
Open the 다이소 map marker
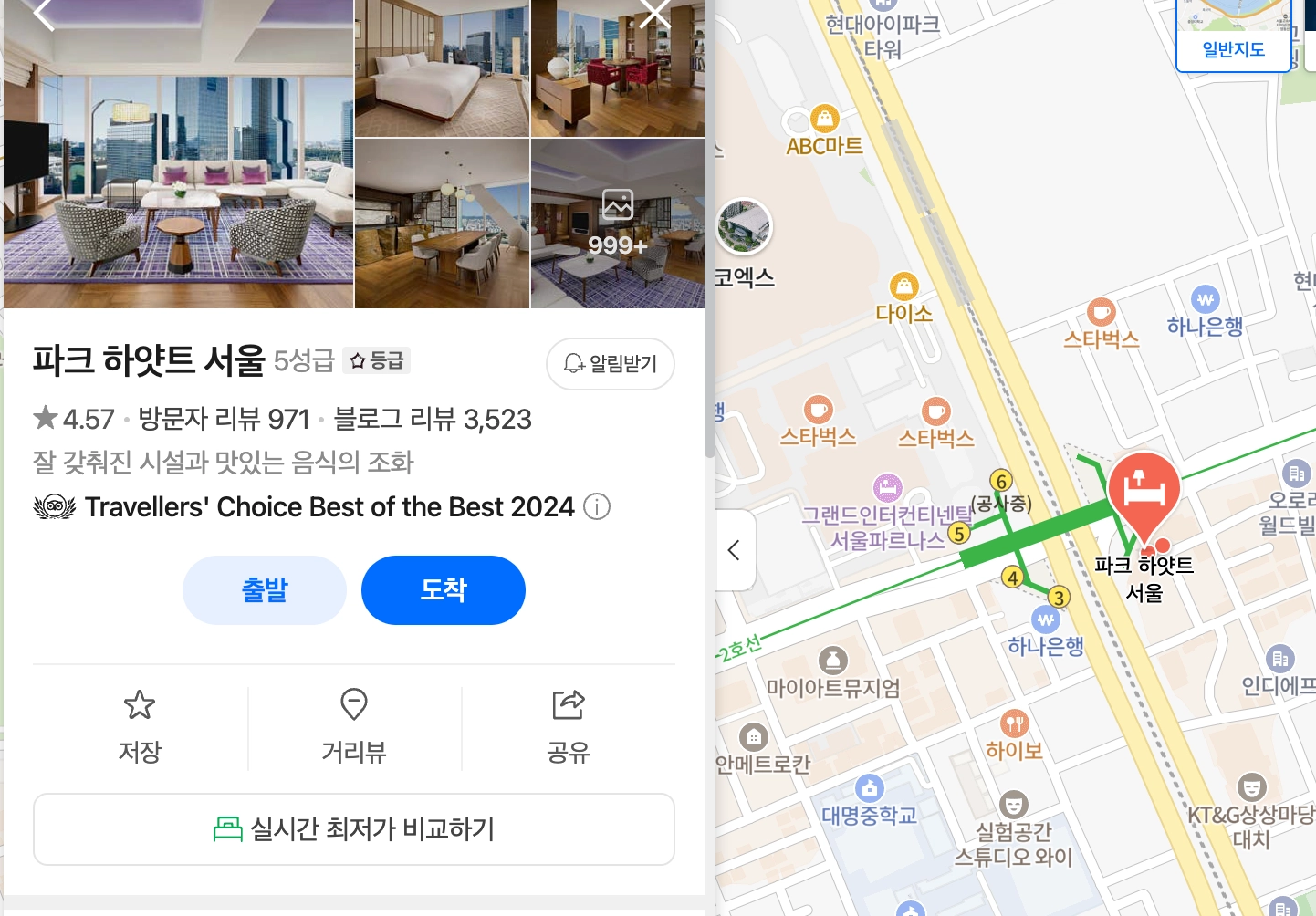click(903, 286)
